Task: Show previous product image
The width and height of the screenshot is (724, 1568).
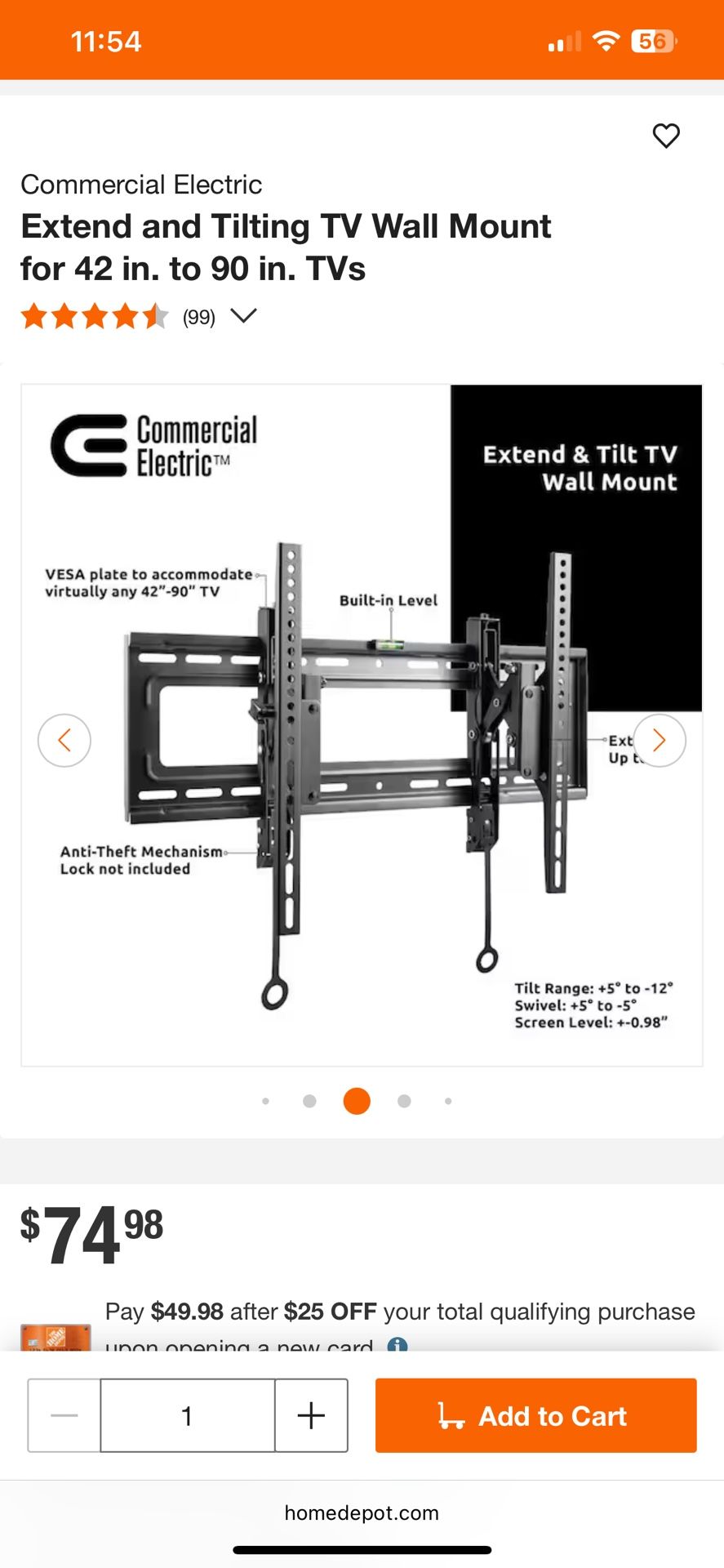Action: pos(64,741)
